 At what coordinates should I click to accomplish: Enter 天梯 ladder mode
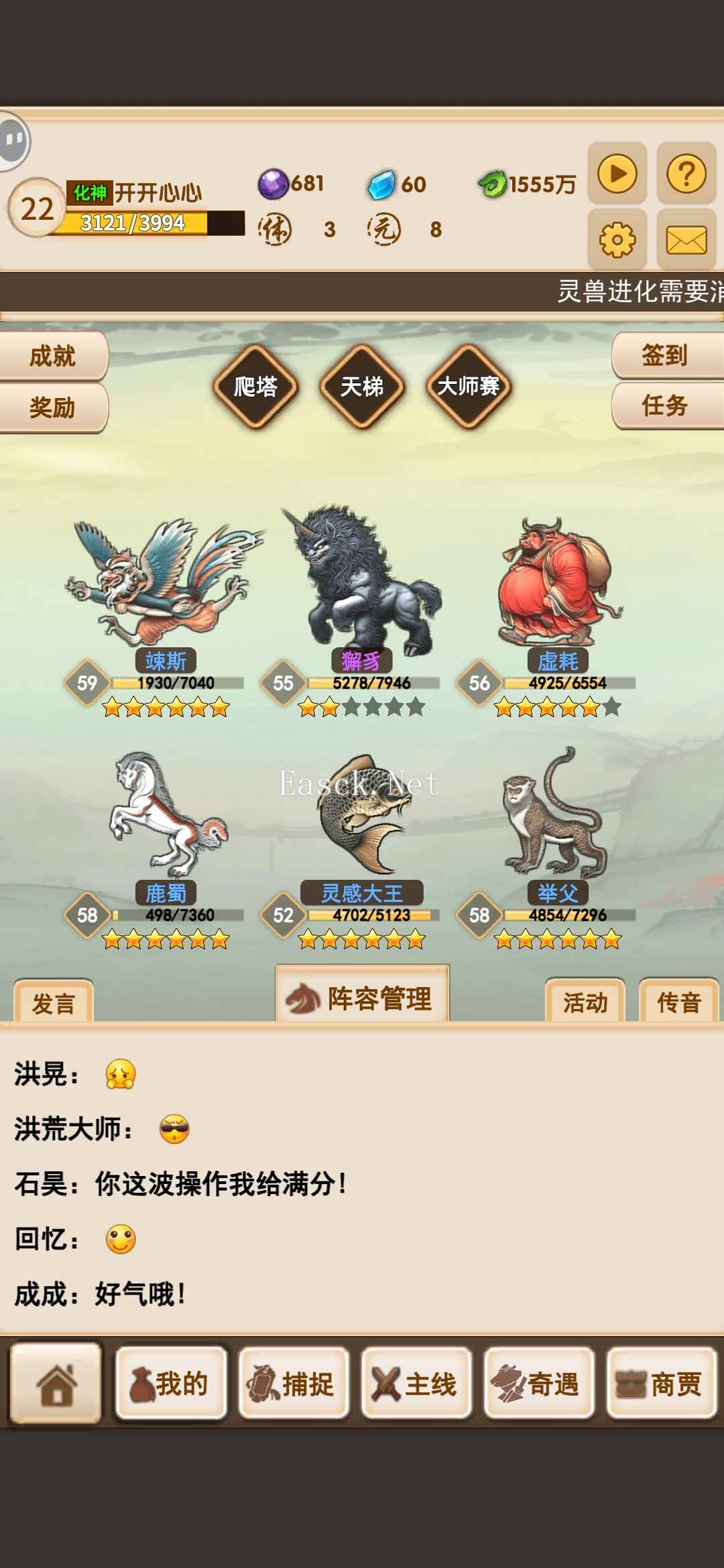362,387
